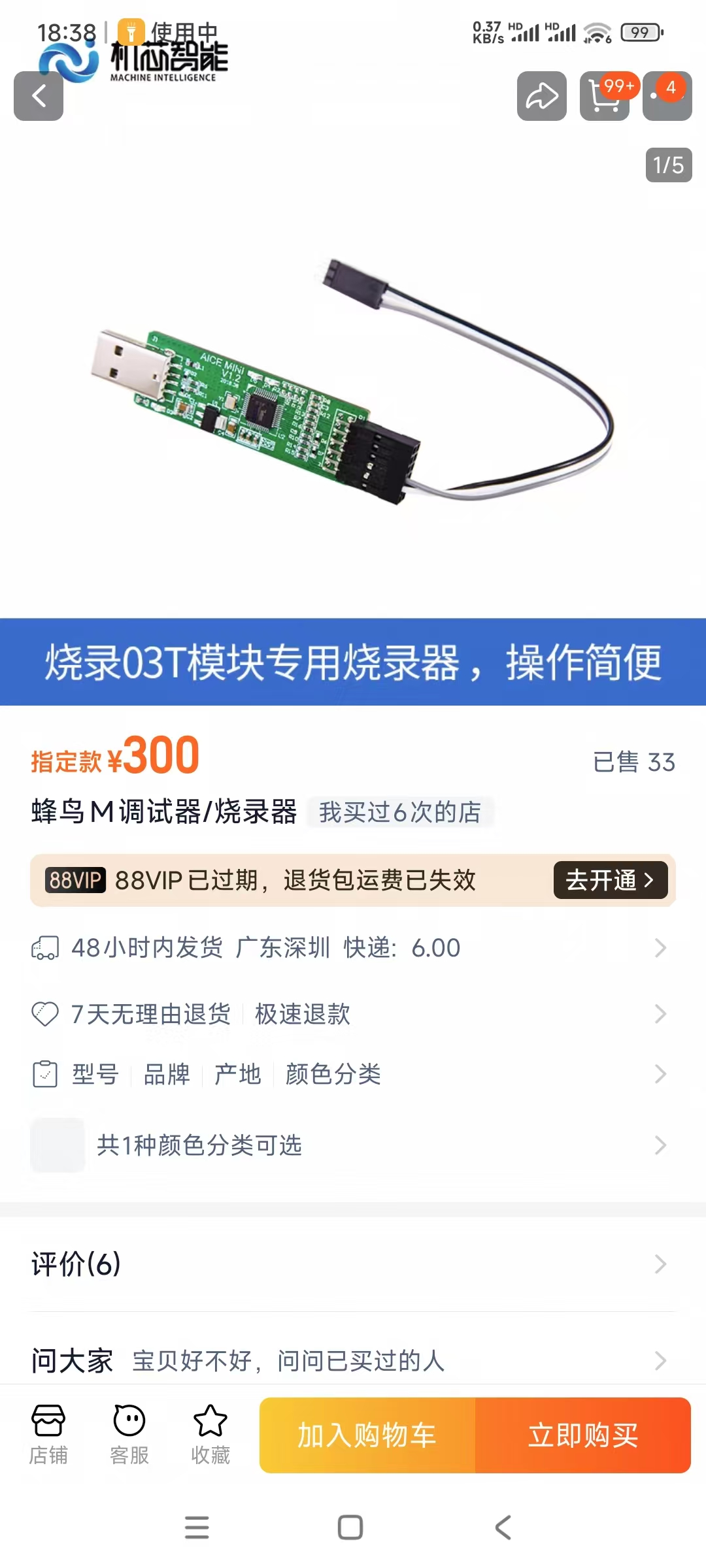Tap the 去开通 88VIP button
The height and width of the screenshot is (1568, 706).
coord(609,880)
